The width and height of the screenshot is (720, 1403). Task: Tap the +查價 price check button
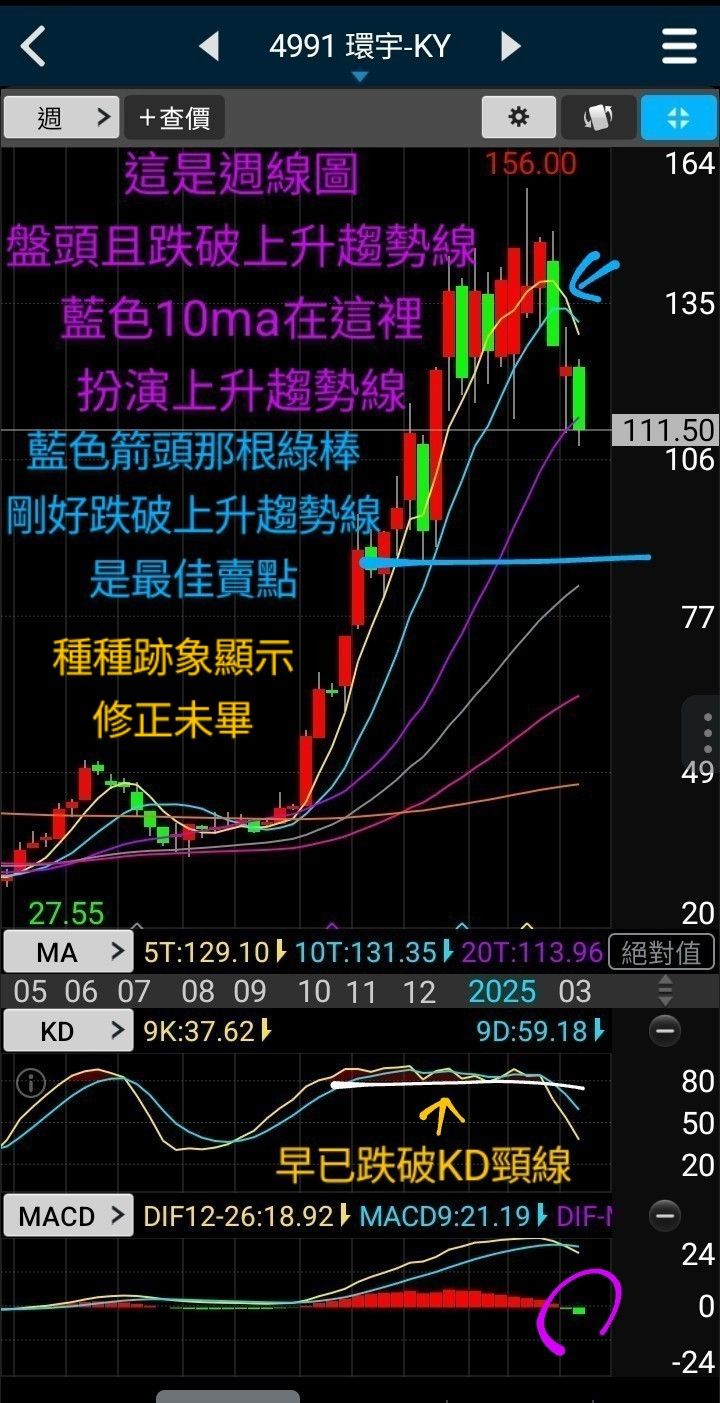[x=175, y=117]
